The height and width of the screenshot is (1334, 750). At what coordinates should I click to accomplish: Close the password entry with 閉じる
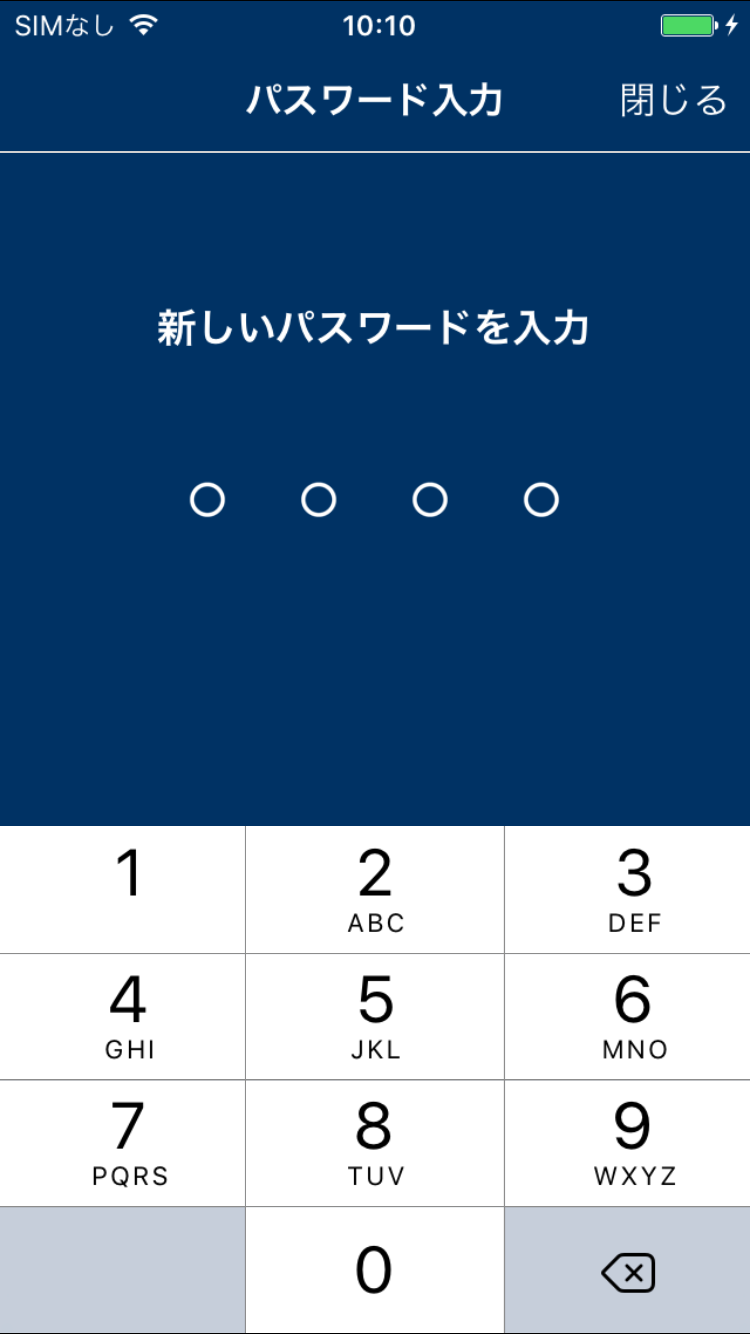[x=673, y=101]
